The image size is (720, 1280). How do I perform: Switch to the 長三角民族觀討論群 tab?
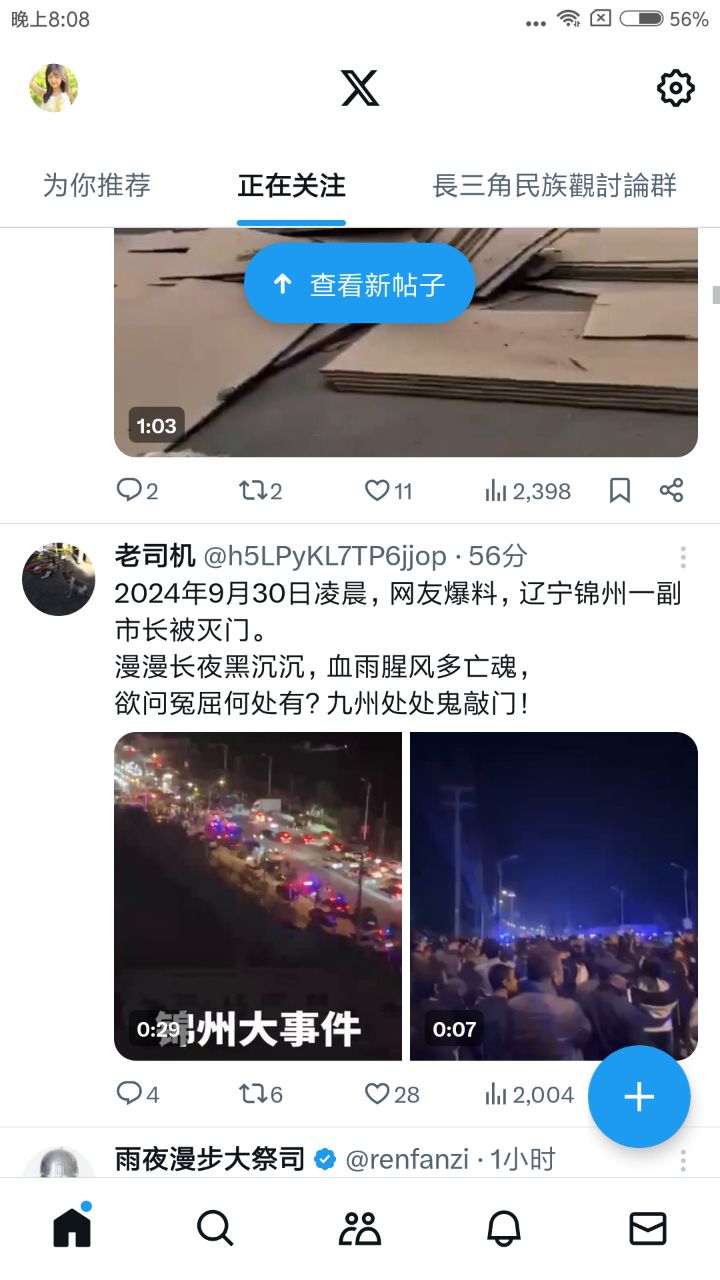coord(554,185)
